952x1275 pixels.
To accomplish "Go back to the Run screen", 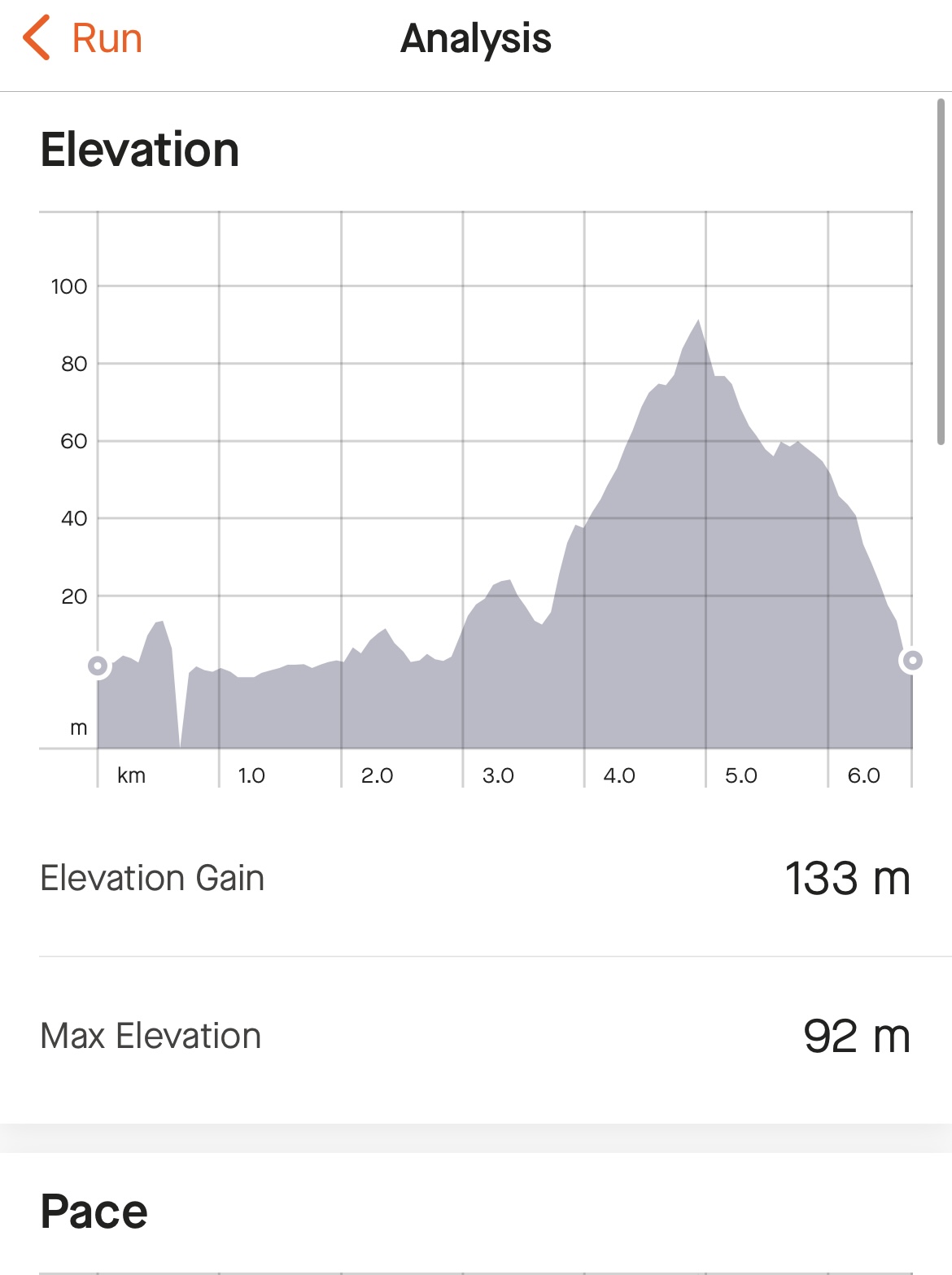I will (x=83, y=38).
